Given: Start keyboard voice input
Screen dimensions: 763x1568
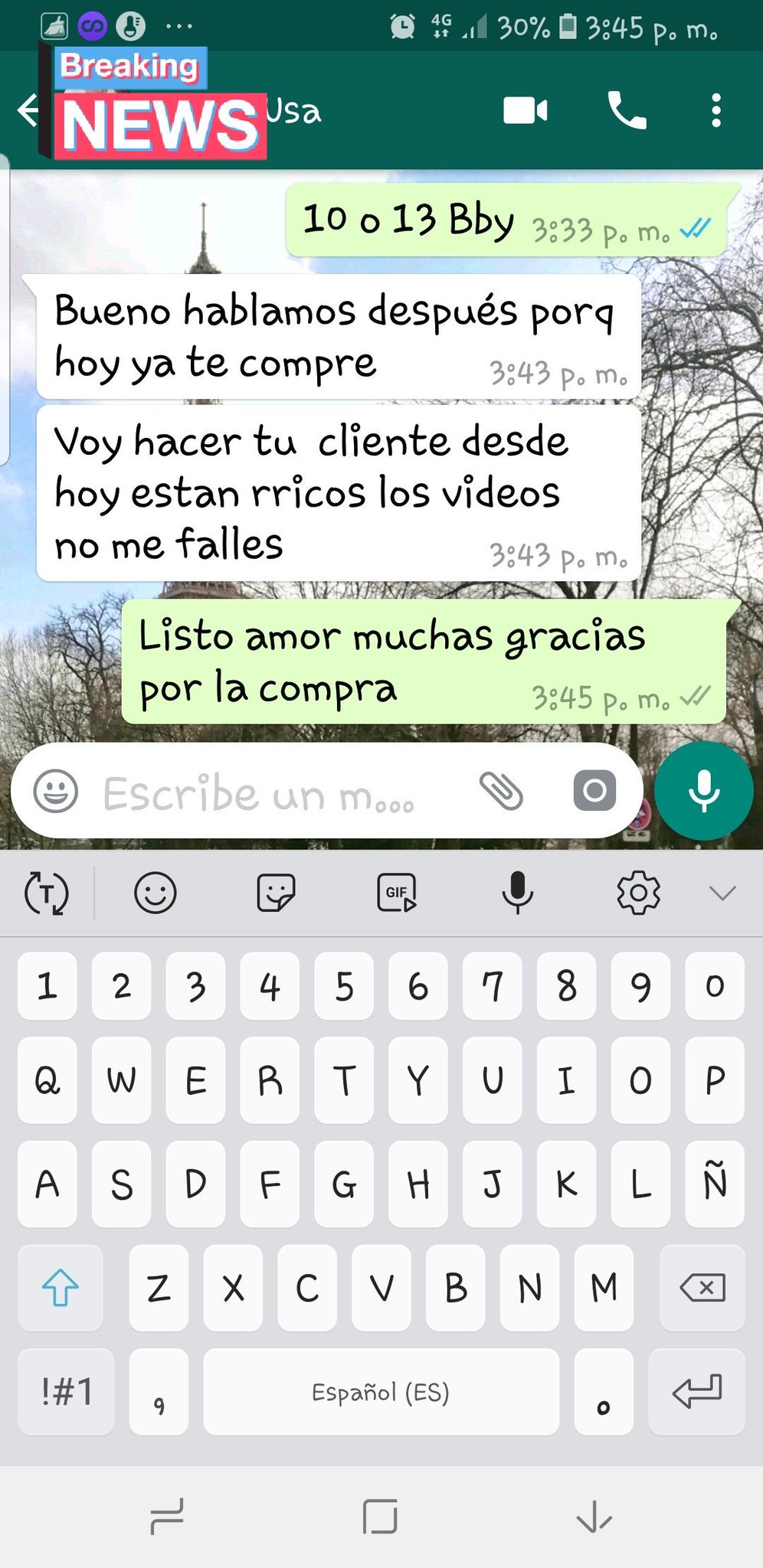Looking at the screenshot, I should click(518, 893).
